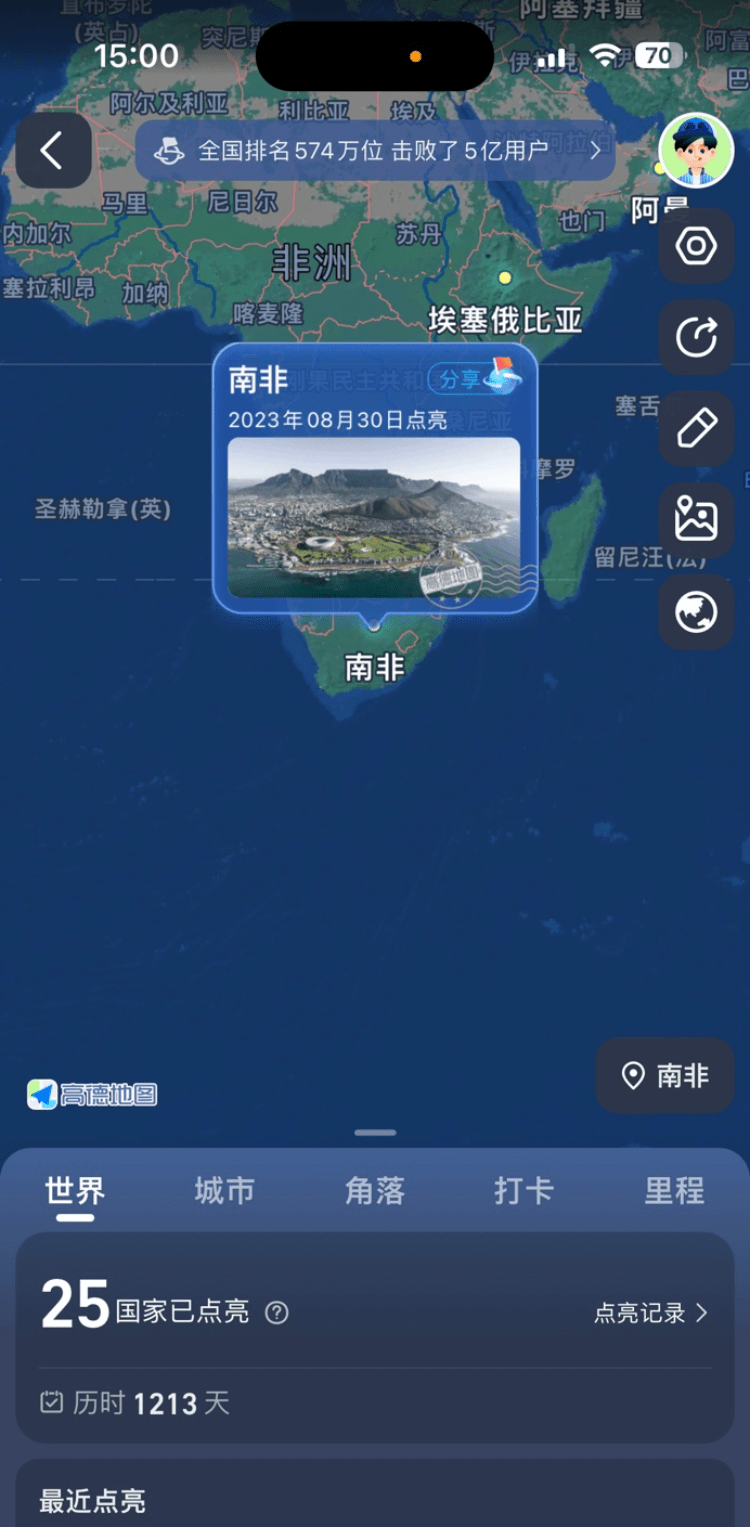Switch to the 城市 tab

click(224, 1190)
